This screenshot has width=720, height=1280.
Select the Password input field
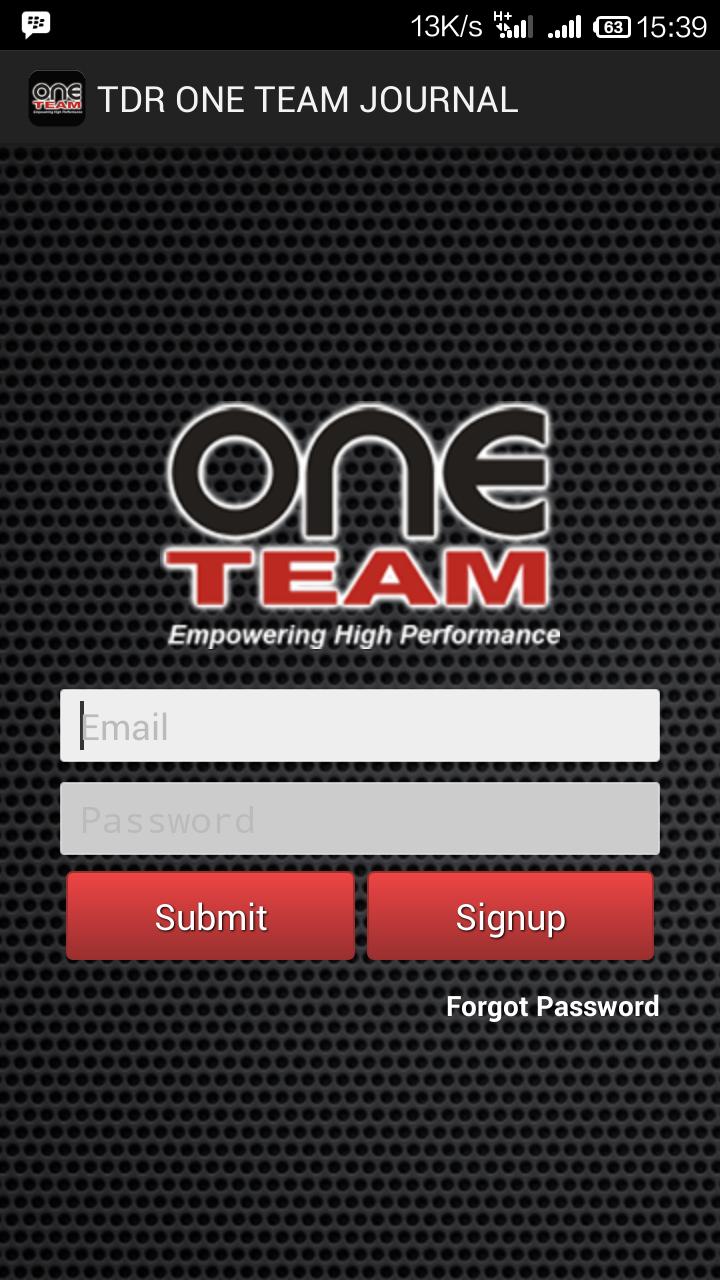coord(360,818)
